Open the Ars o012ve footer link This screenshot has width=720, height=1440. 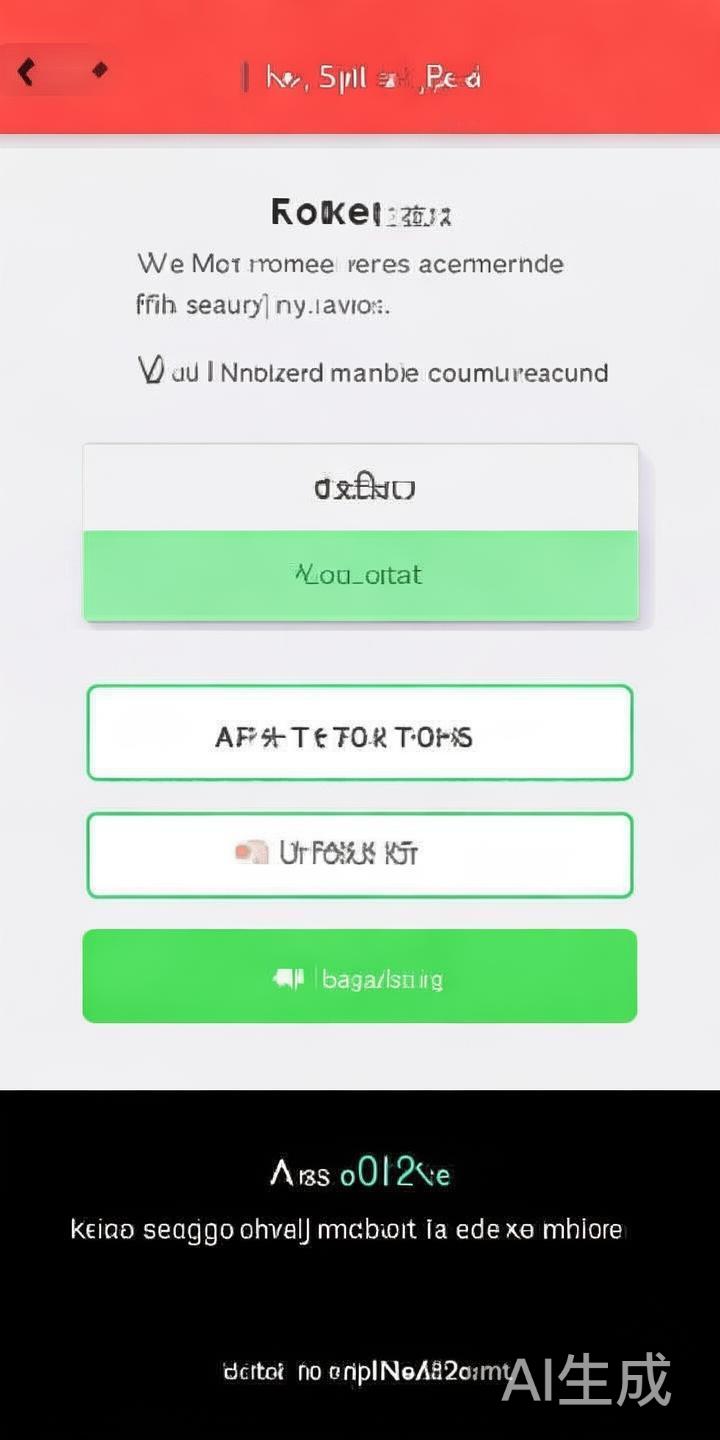360,1173
